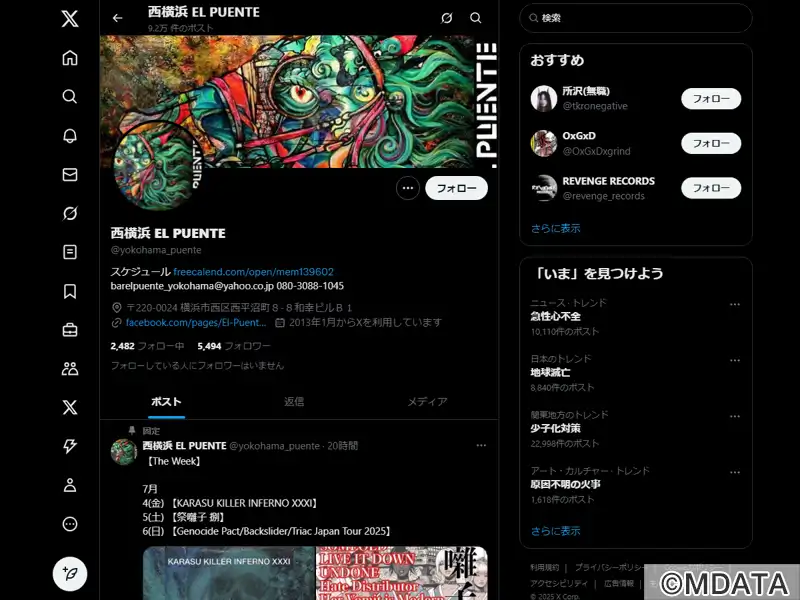This screenshot has width=800, height=600.
Task: Open direct messages envelope
Action: pos(70,175)
